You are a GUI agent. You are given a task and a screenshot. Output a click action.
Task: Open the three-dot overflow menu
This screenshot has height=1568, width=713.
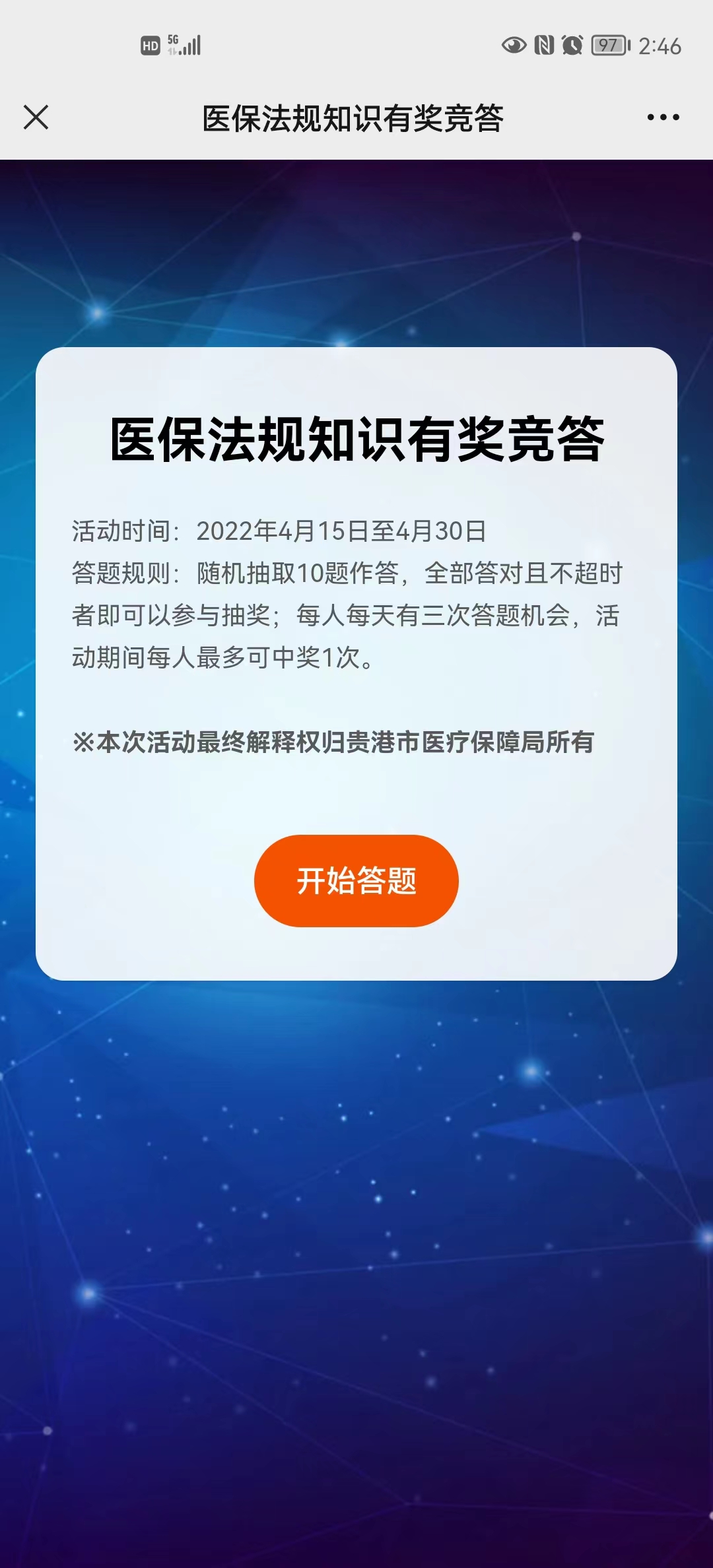(x=663, y=117)
